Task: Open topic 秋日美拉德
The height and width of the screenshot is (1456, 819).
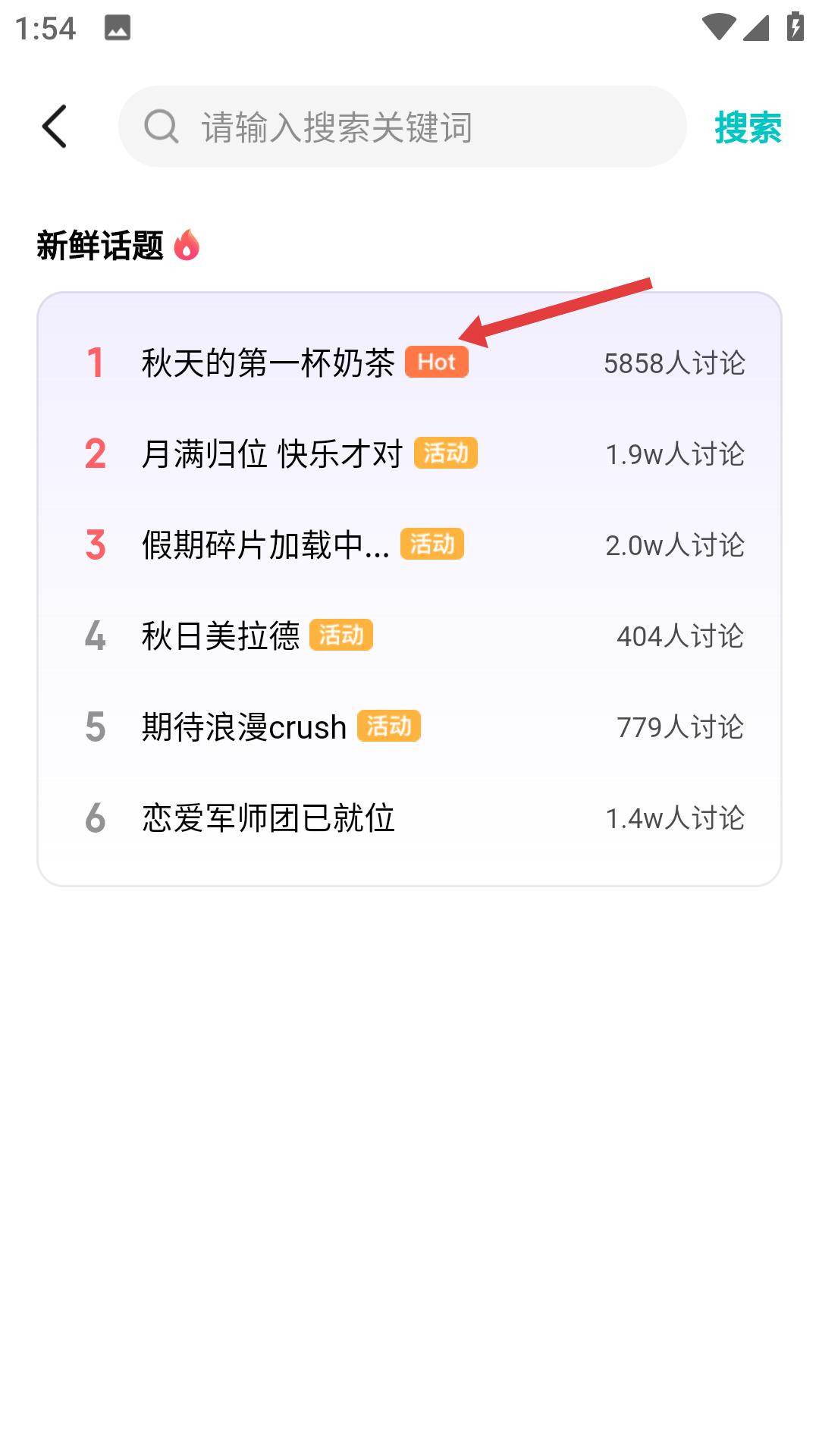Action: [221, 636]
